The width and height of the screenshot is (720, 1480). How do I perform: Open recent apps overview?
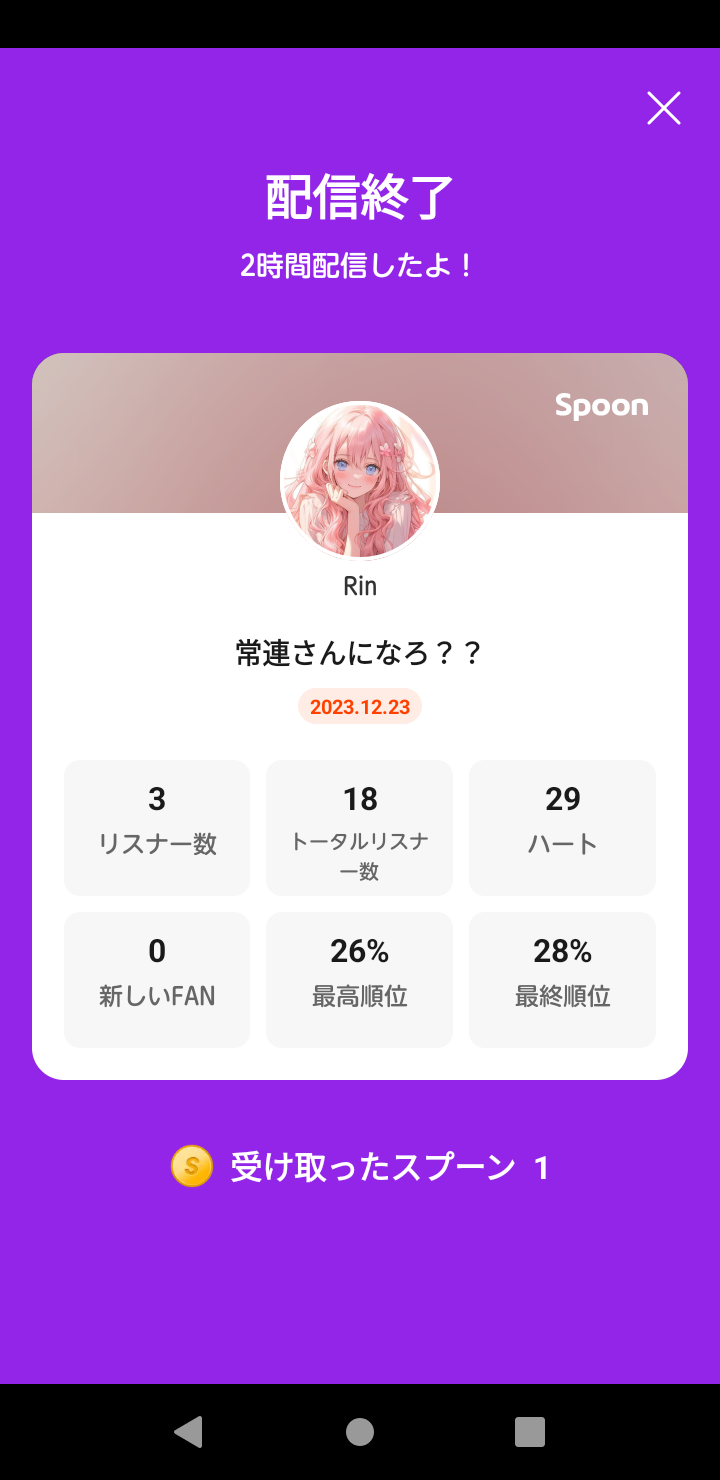[x=530, y=1432]
